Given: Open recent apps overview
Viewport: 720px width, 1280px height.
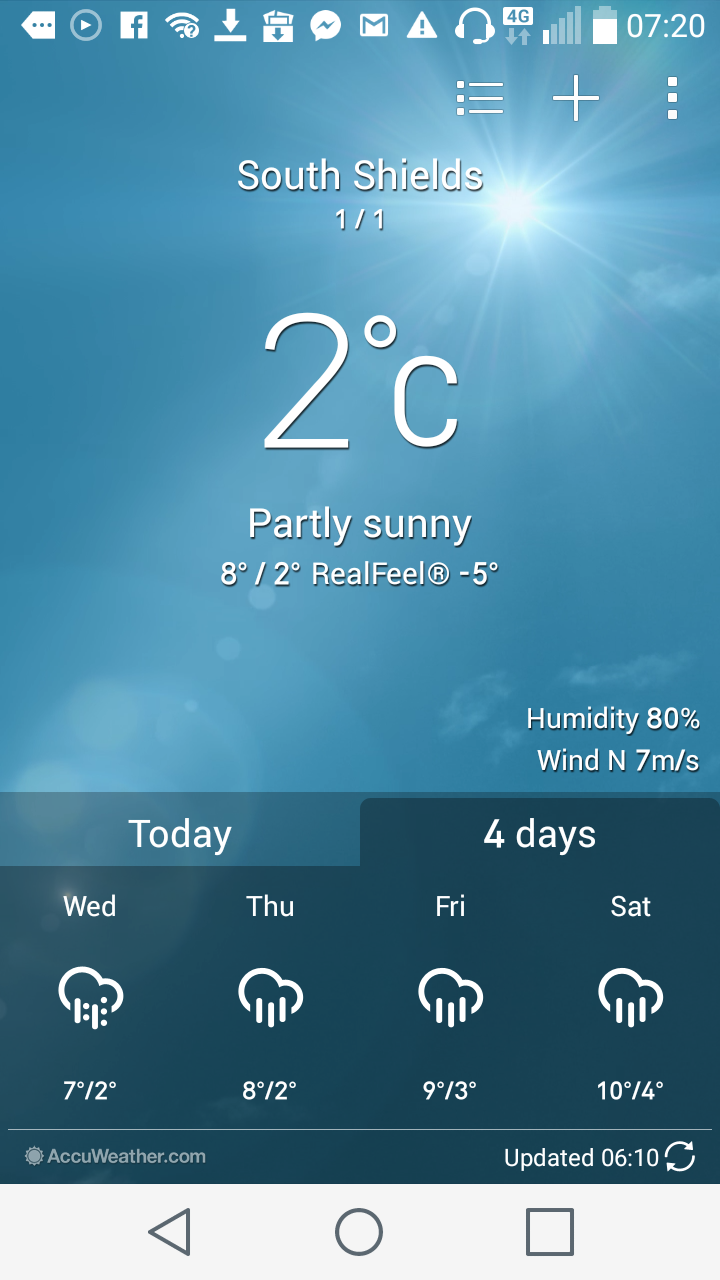Looking at the screenshot, I should 549,1231.
